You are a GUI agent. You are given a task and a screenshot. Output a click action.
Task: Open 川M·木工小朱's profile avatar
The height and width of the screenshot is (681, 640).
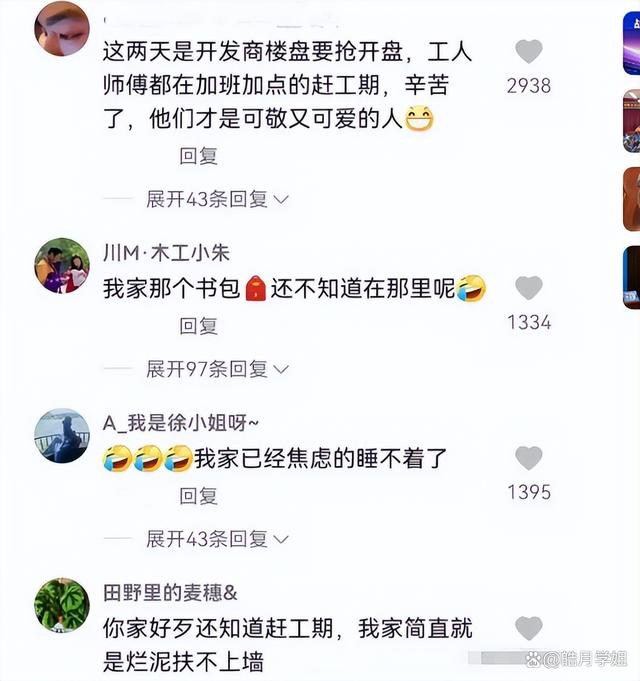point(62,266)
